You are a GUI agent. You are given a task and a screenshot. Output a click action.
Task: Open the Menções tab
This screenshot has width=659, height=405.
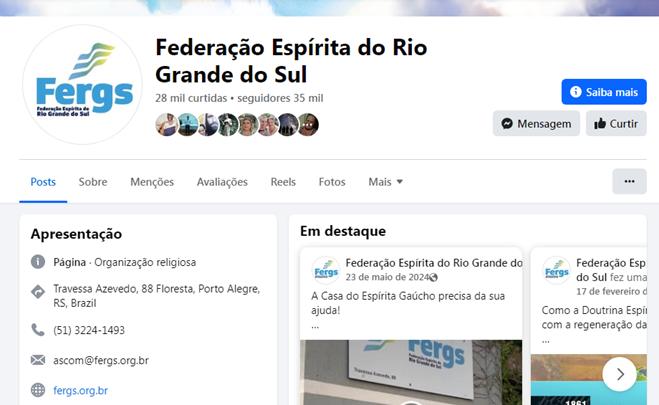point(152,182)
